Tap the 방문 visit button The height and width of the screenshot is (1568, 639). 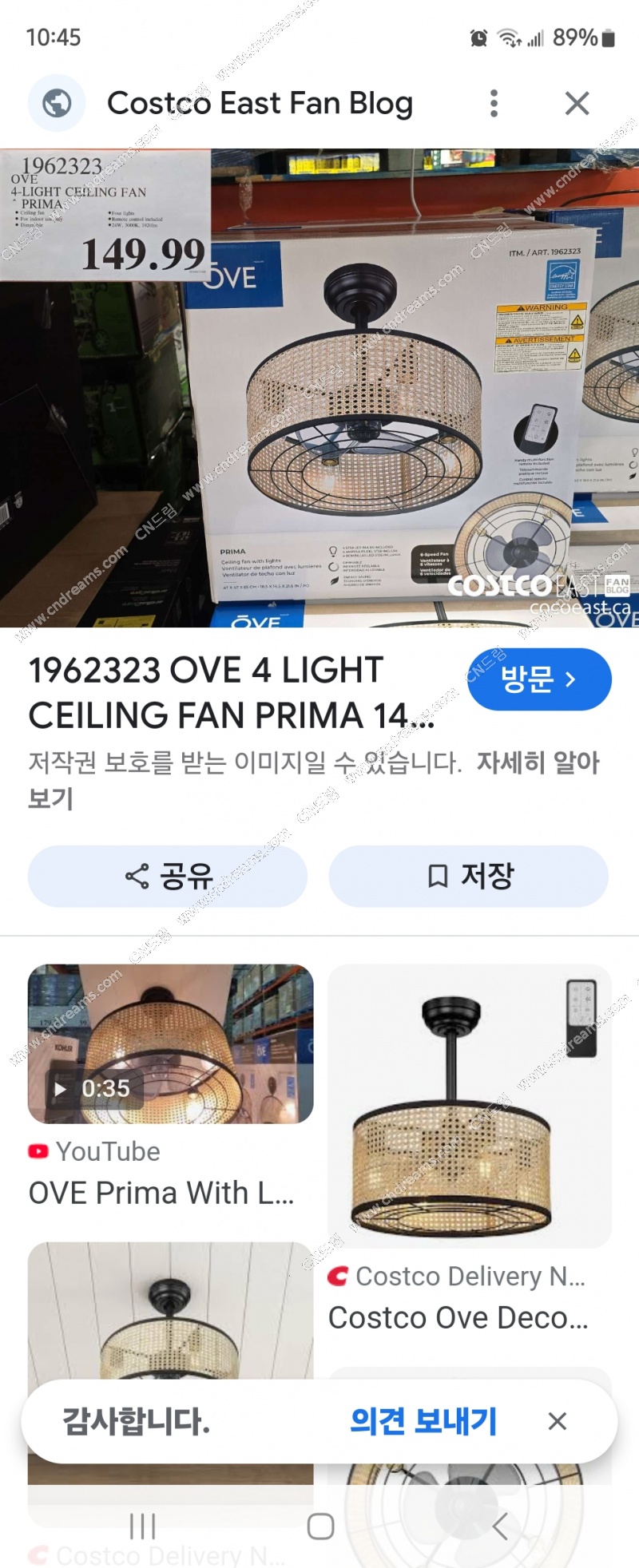pyautogui.click(x=539, y=679)
